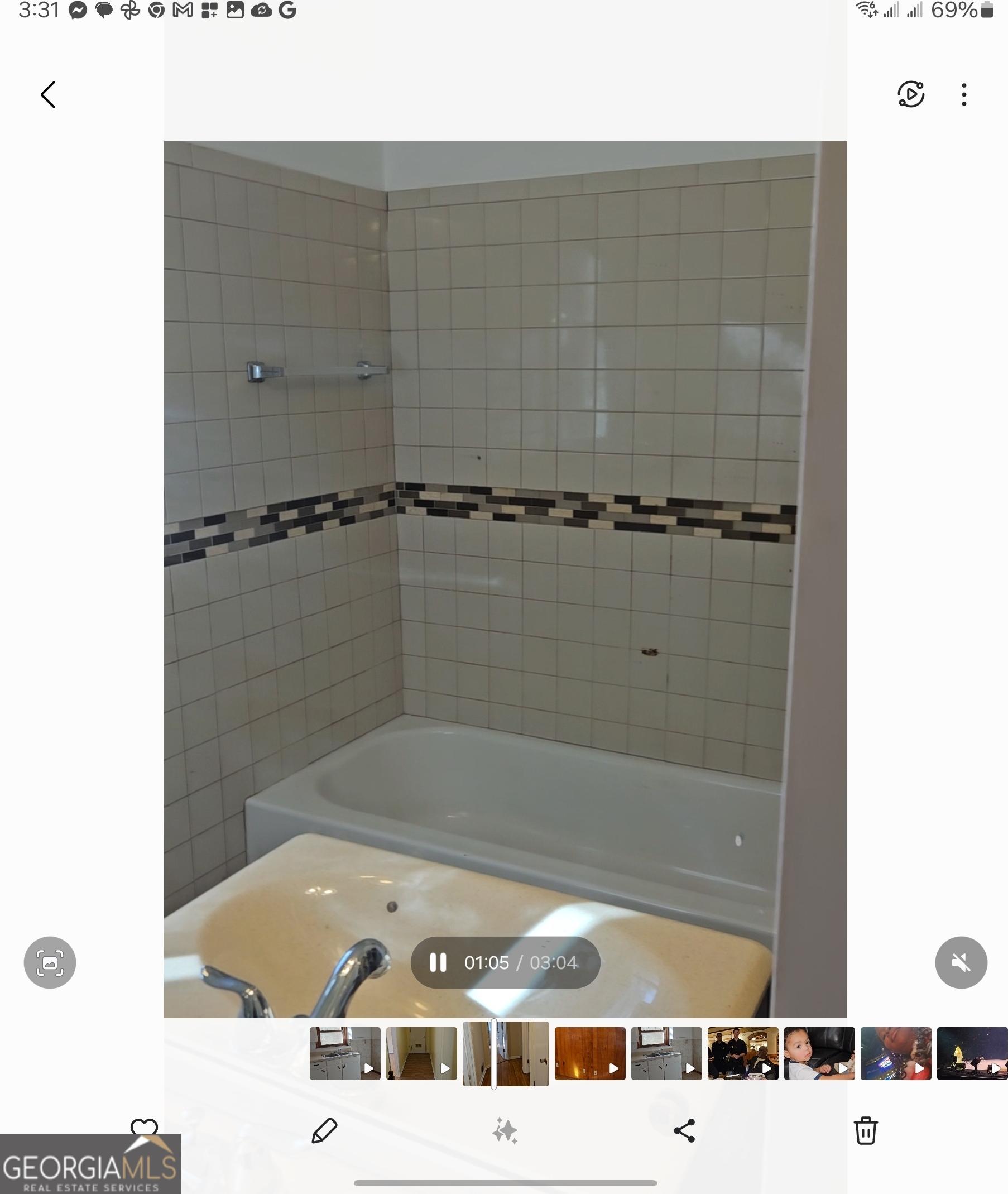Unmute the video sound
This screenshot has width=1008, height=1194.
(961, 962)
